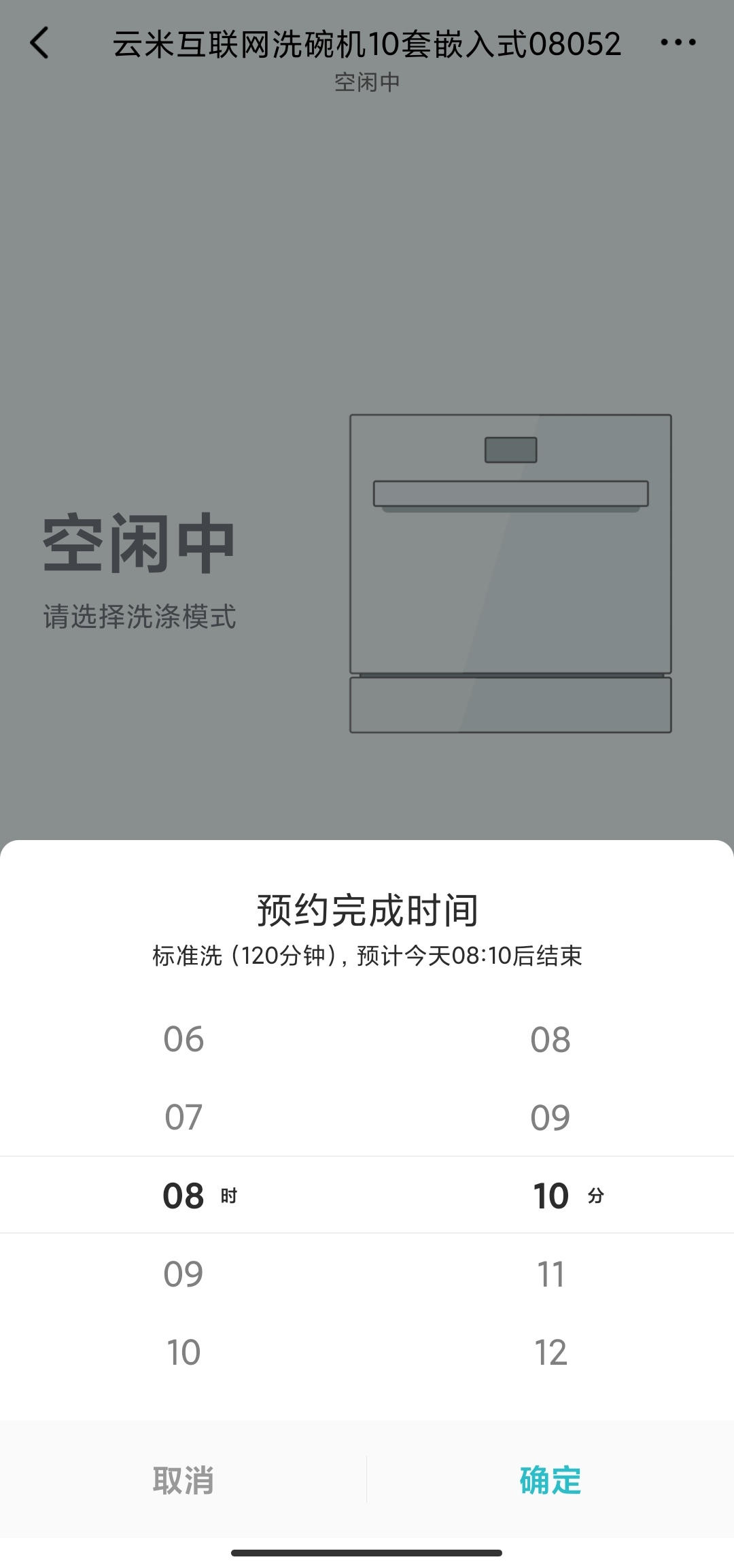This screenshot has height=1568, width=734.
Task: Tap the device name title in the top bar
Action: pos(367,42)
